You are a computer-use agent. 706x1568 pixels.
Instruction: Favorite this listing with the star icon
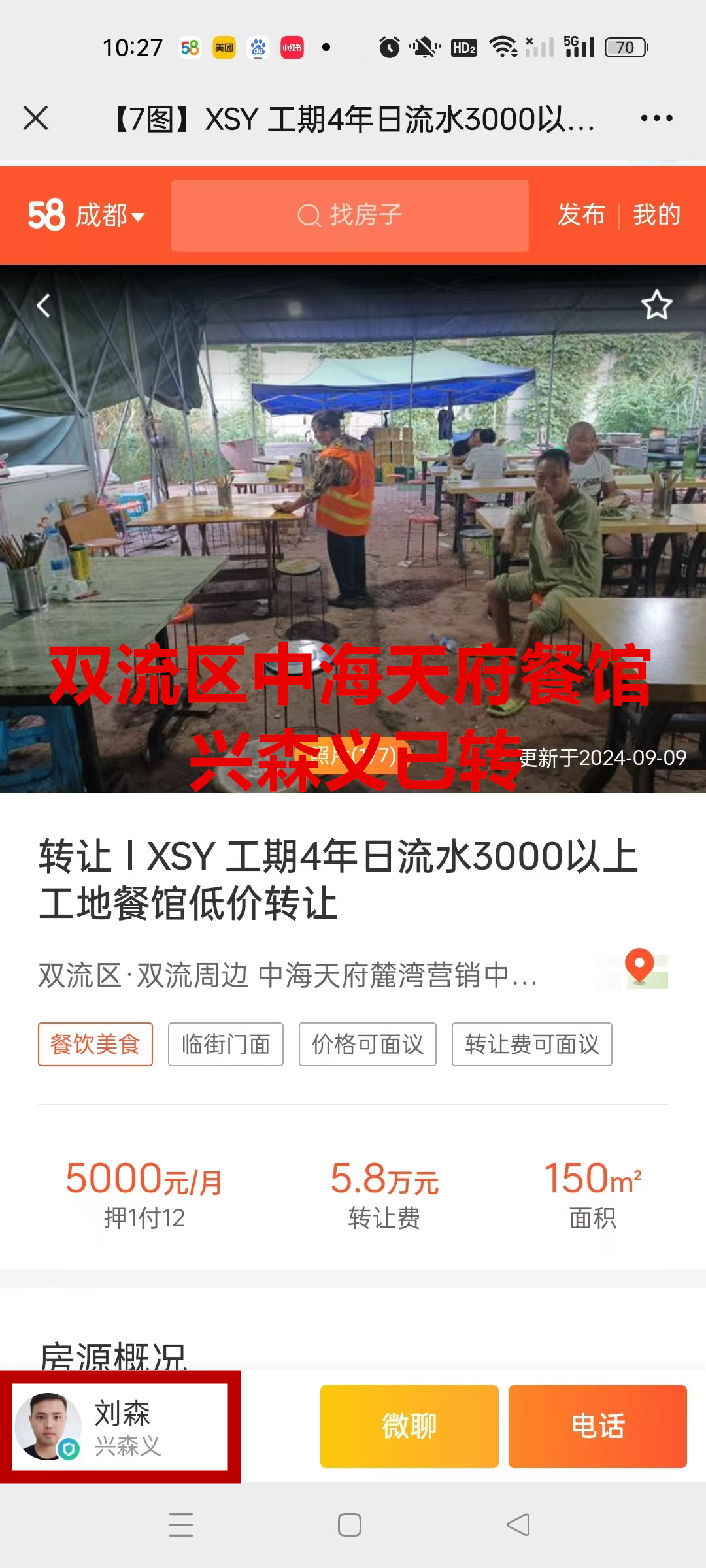point(656,305)
